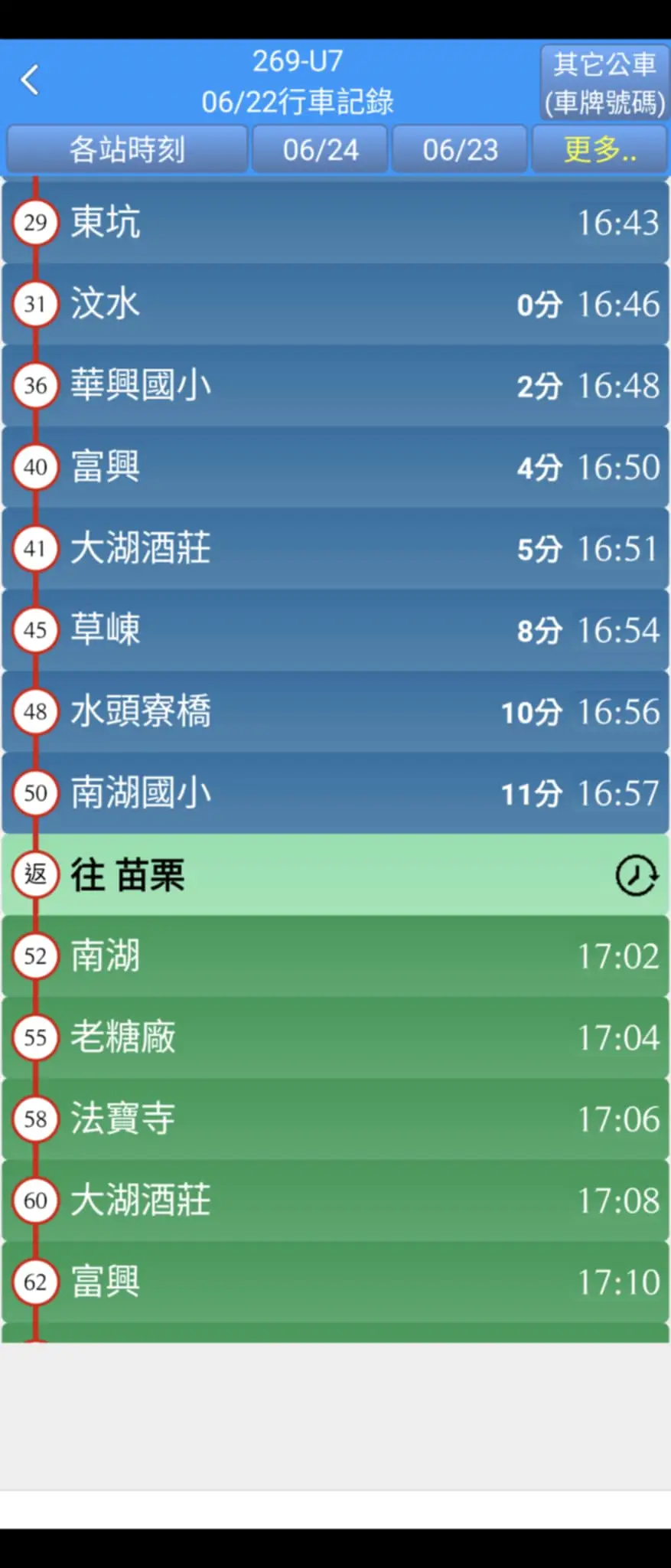
Task: Go back using the top-left arrow
Action: (30, 80)
